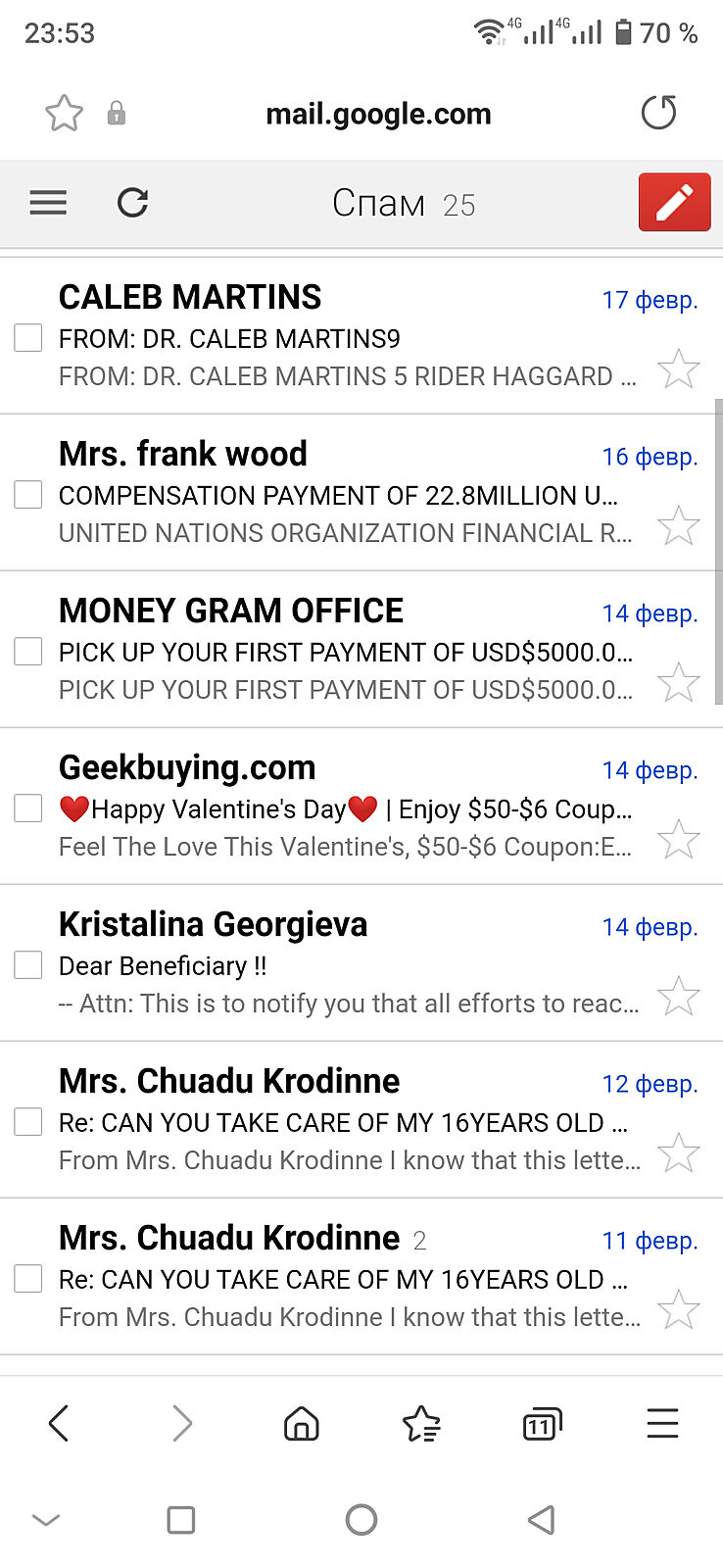Open the hamburger menu in Gmail
This screenshot has height=1568, width=723.
click(48, 203)
